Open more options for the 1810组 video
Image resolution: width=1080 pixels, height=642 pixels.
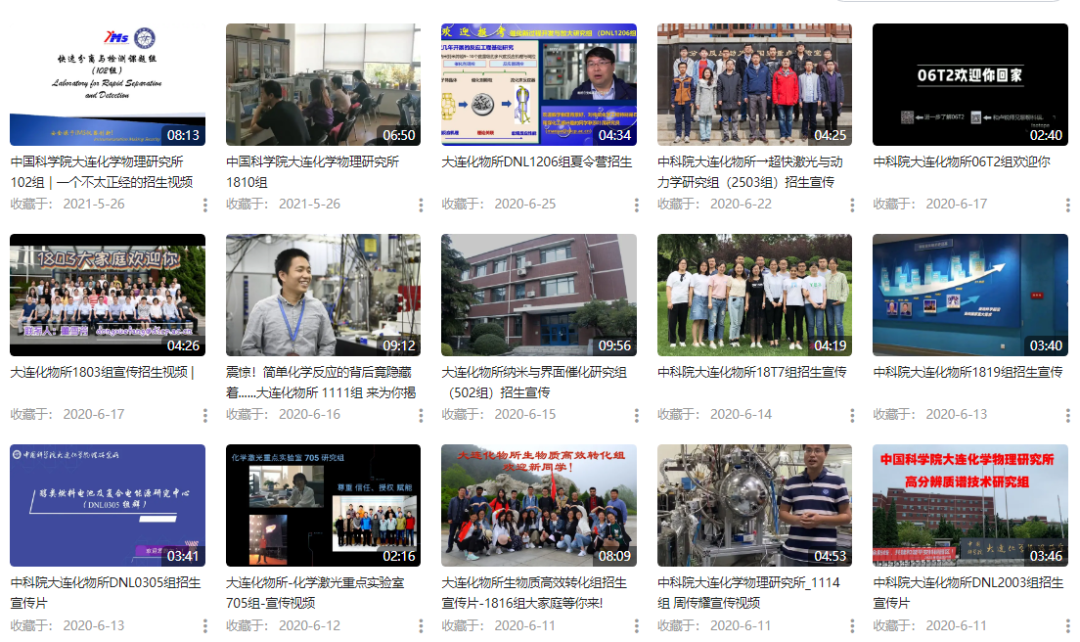tap(421, 204)
